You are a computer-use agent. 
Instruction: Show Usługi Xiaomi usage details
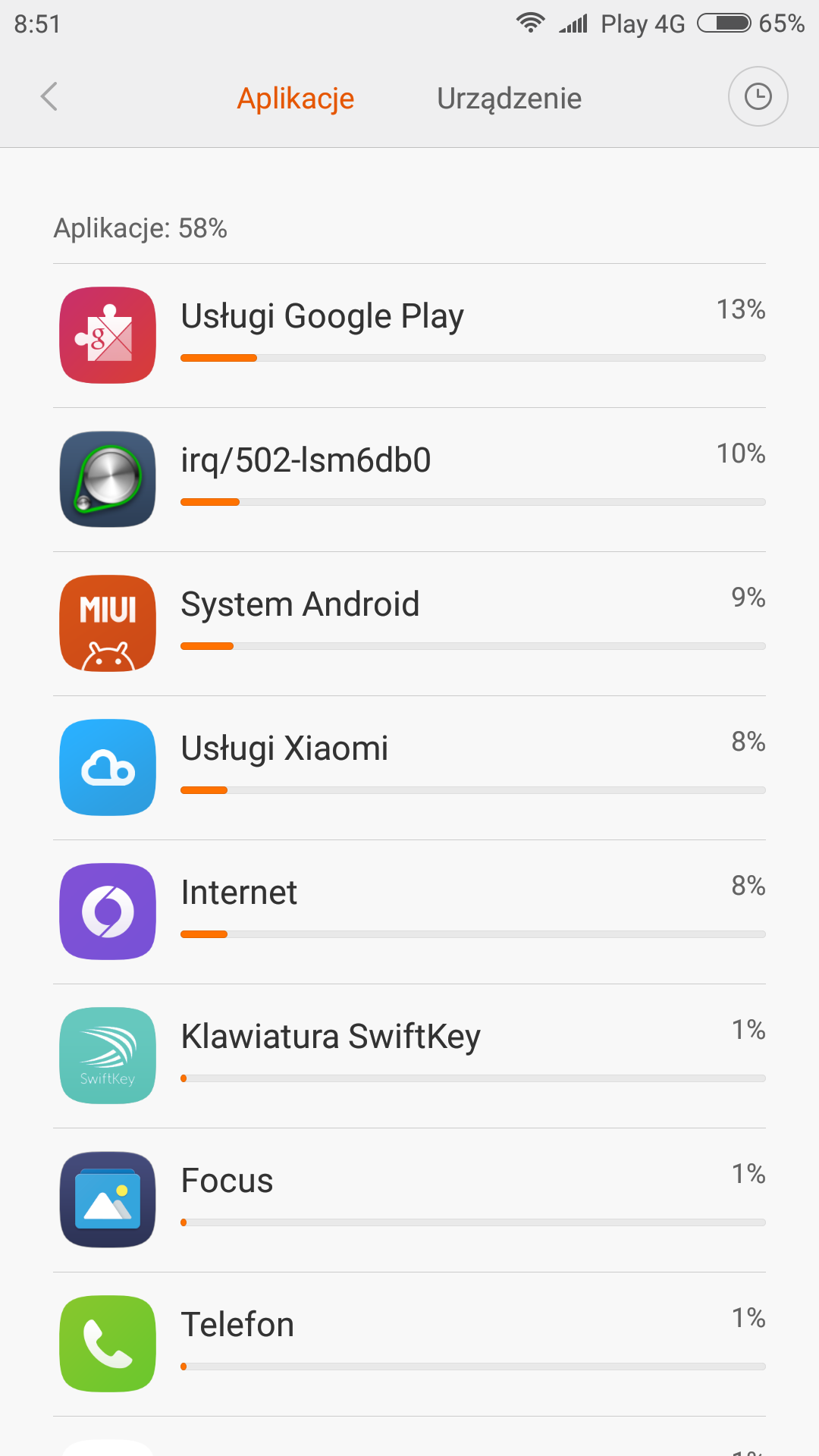pos(409,767)
